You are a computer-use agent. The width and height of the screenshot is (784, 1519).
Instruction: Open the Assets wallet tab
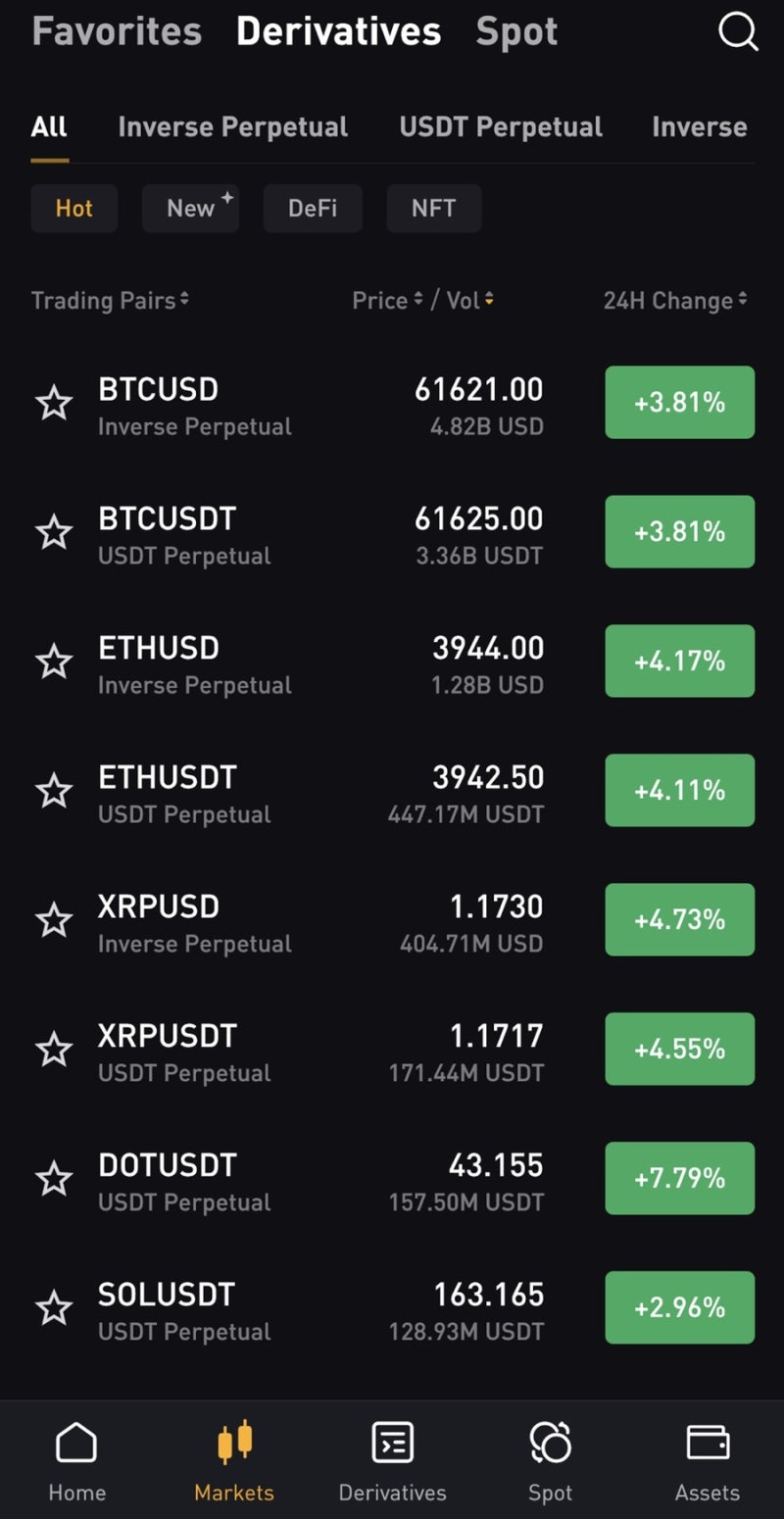tap(708, 1461)
